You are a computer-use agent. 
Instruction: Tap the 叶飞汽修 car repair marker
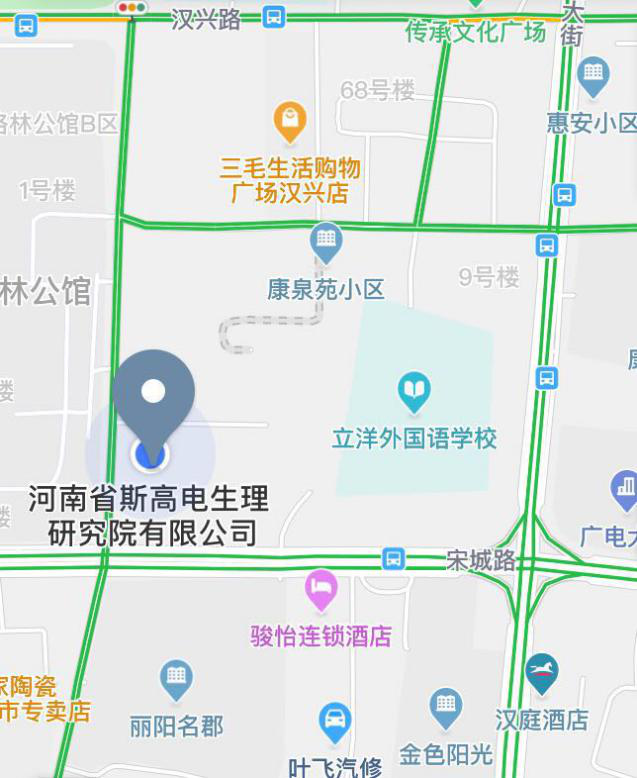[334, 722]
